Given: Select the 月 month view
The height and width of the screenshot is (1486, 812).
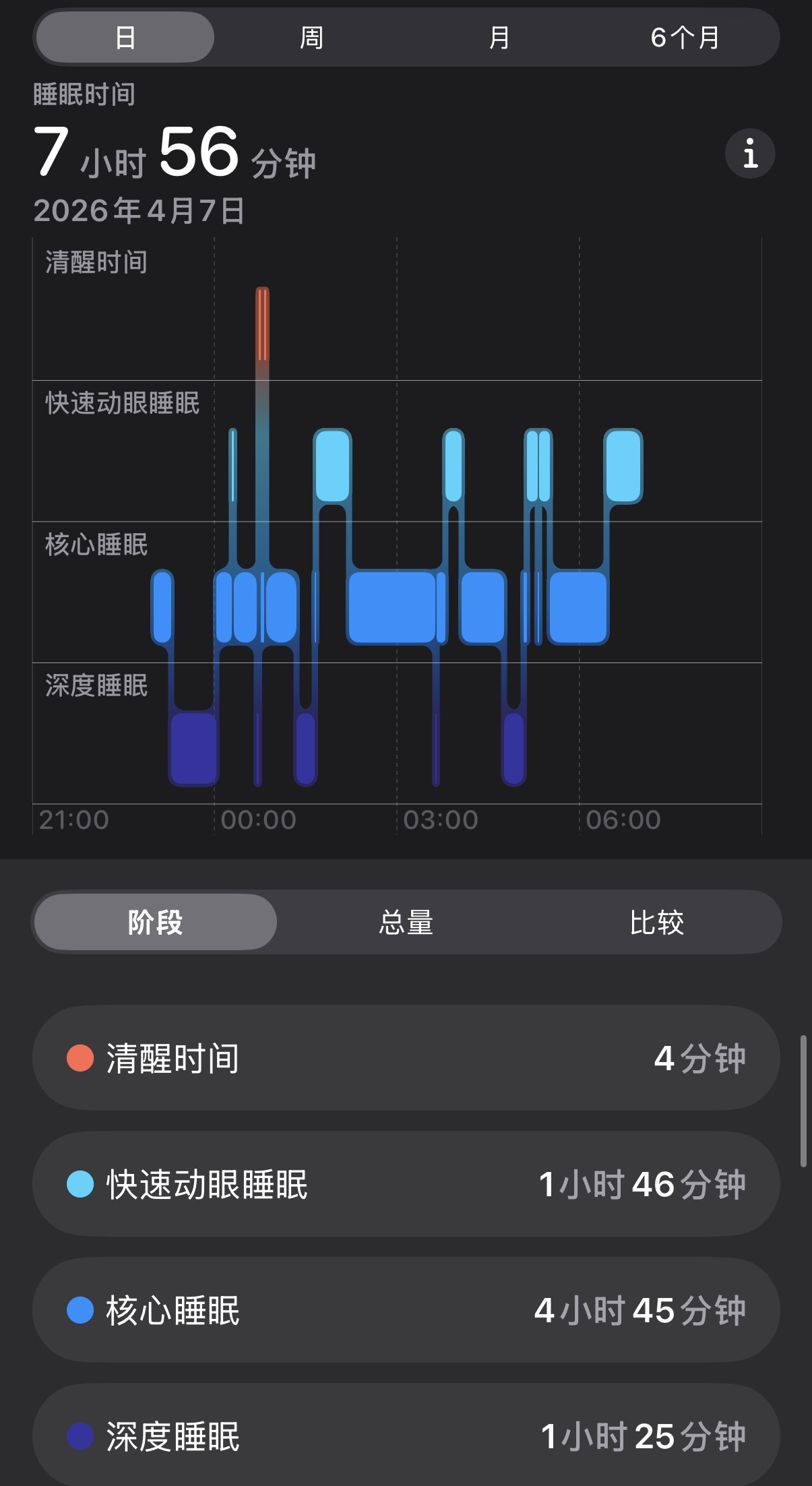Looking at the screenshot, I should pyautogui.click(x=499, y=37).
